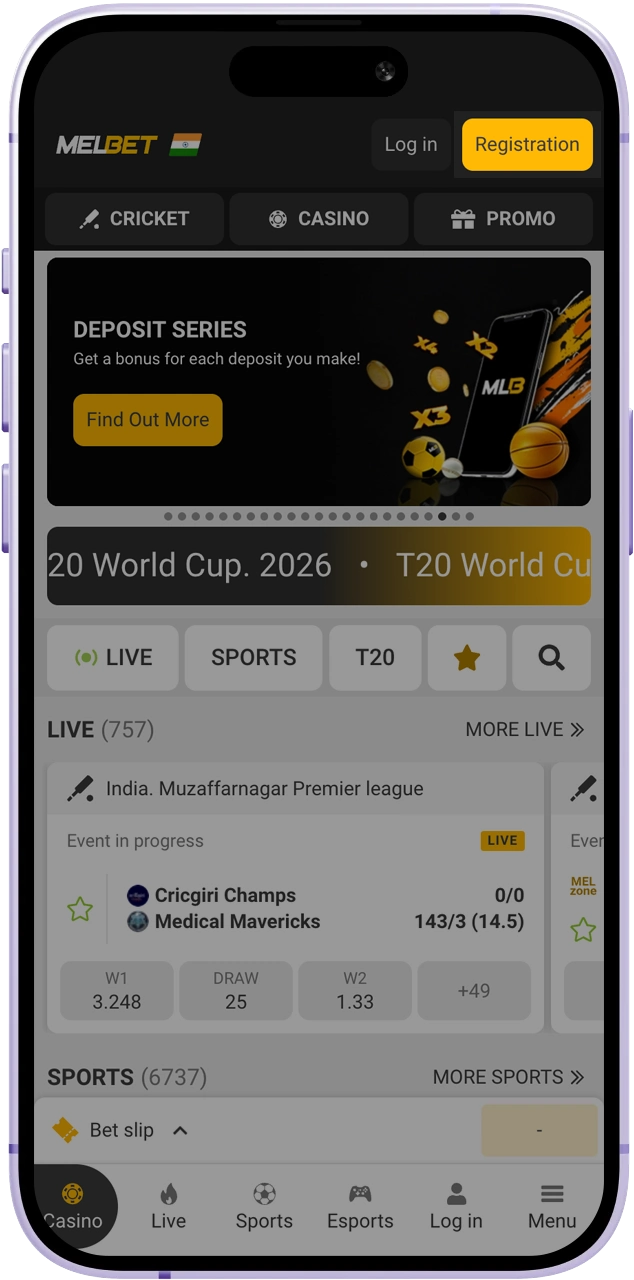Select the LIVE filter chip
Screen dimensions: 634x1280
coord(113,658)
